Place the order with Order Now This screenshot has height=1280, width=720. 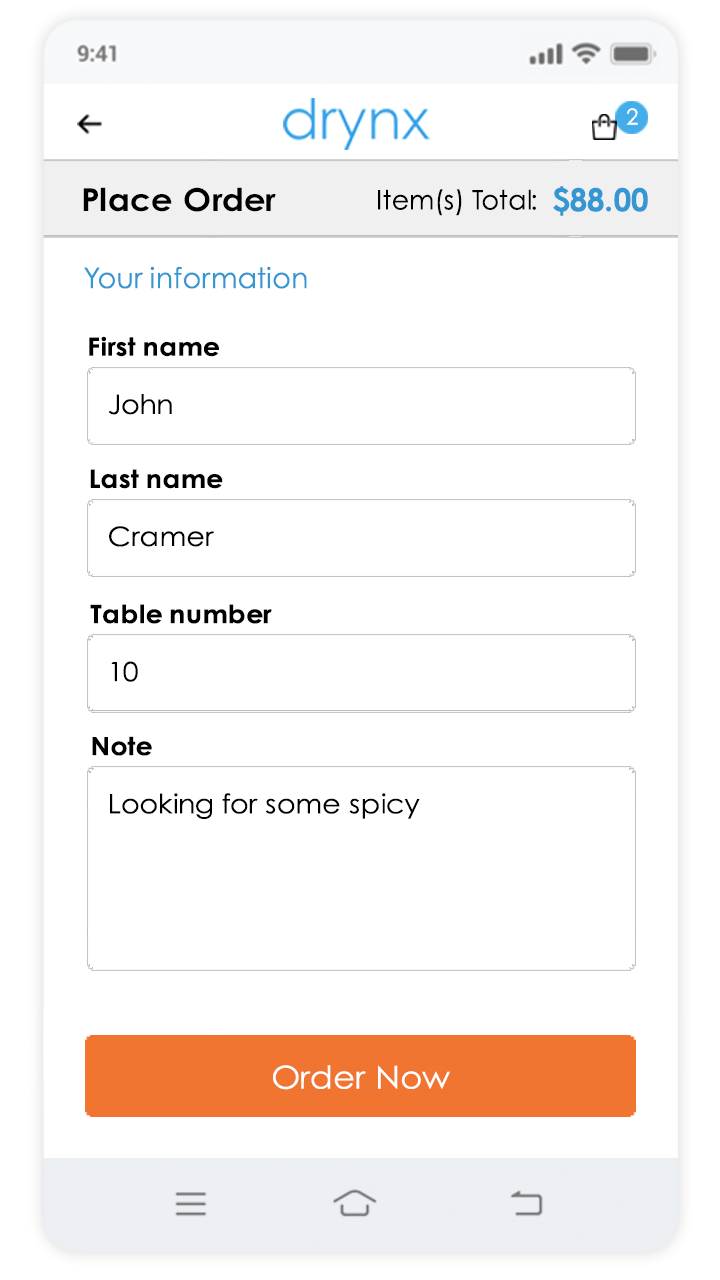360,1076
